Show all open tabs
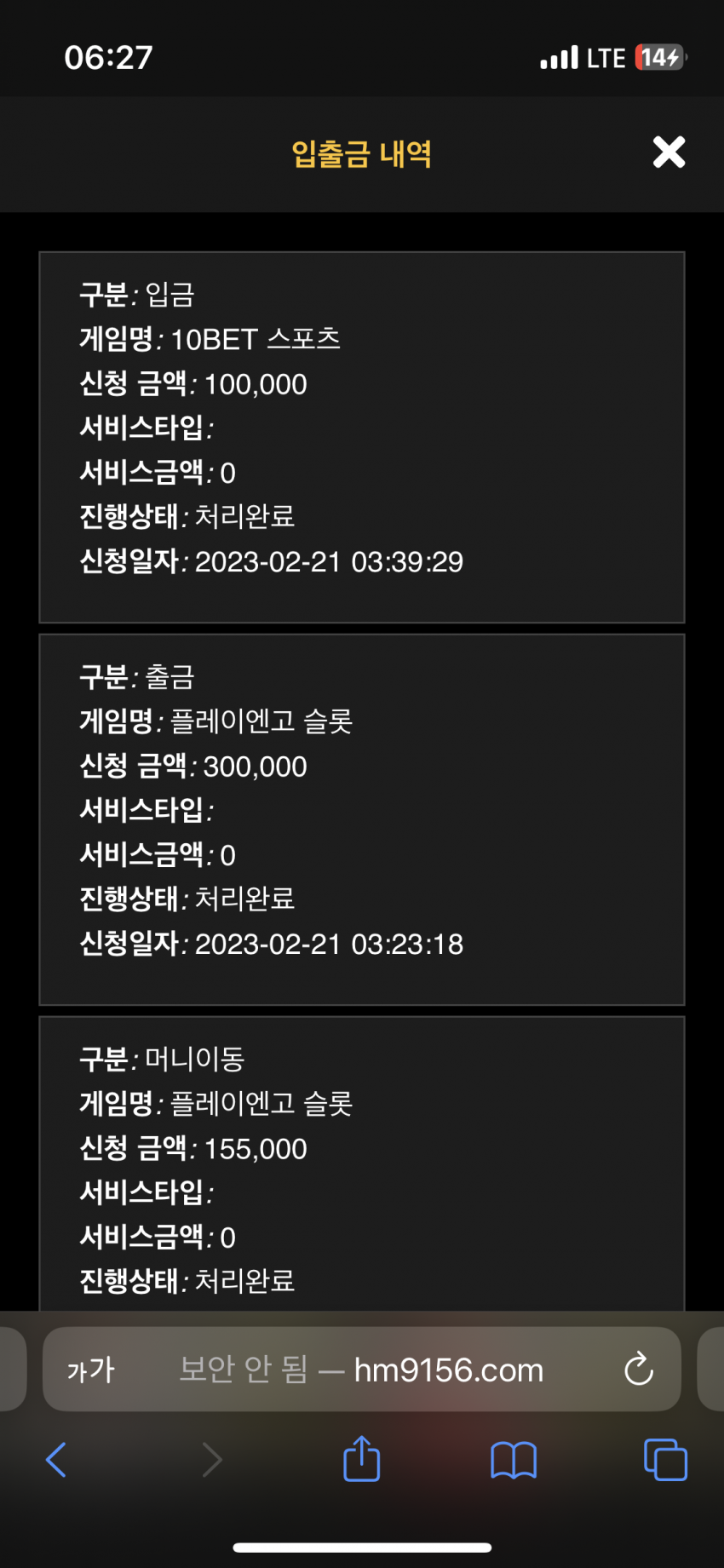724x1568 pixels. [665, 1460]
